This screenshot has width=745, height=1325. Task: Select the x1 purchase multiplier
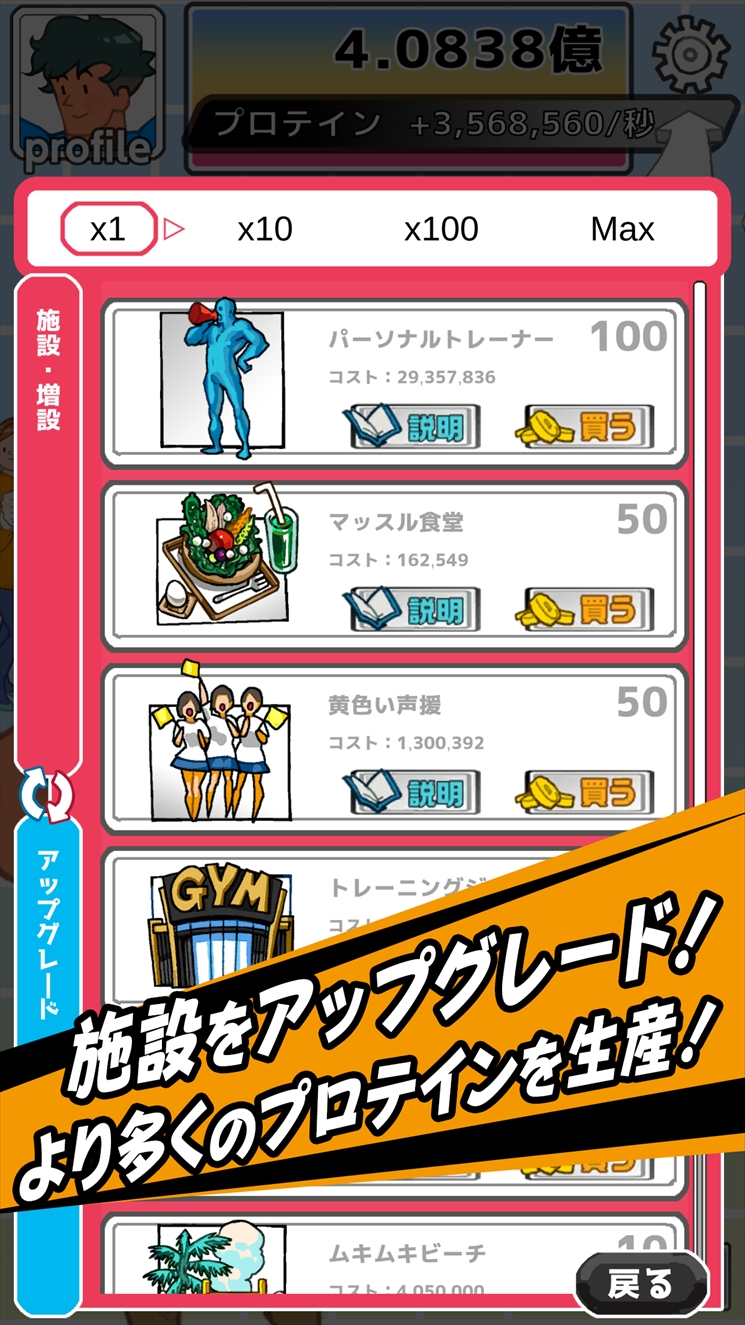coord(109,229)
